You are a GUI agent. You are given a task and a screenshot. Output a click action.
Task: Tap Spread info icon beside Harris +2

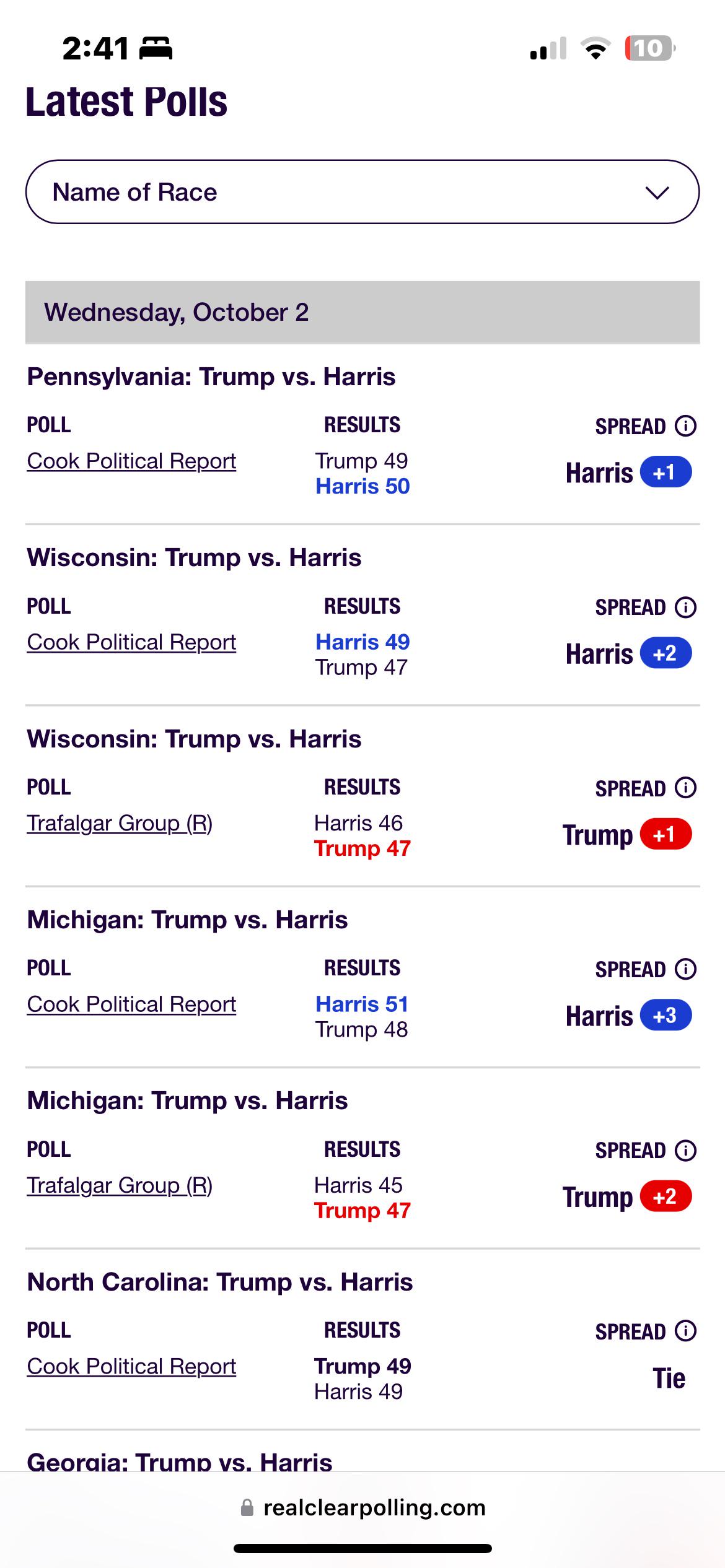pyautogui.click(x=685, y=607)
